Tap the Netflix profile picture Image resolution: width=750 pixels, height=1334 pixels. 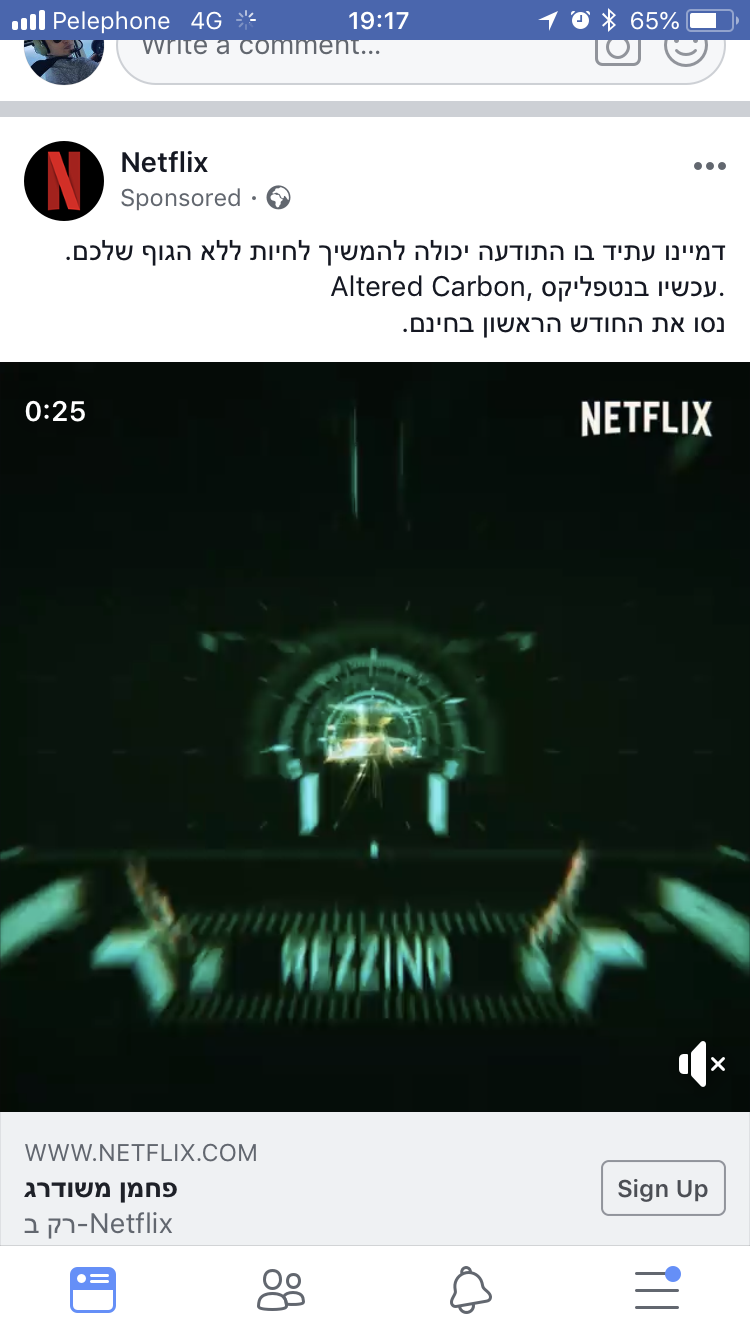click(x=64, y=181)
